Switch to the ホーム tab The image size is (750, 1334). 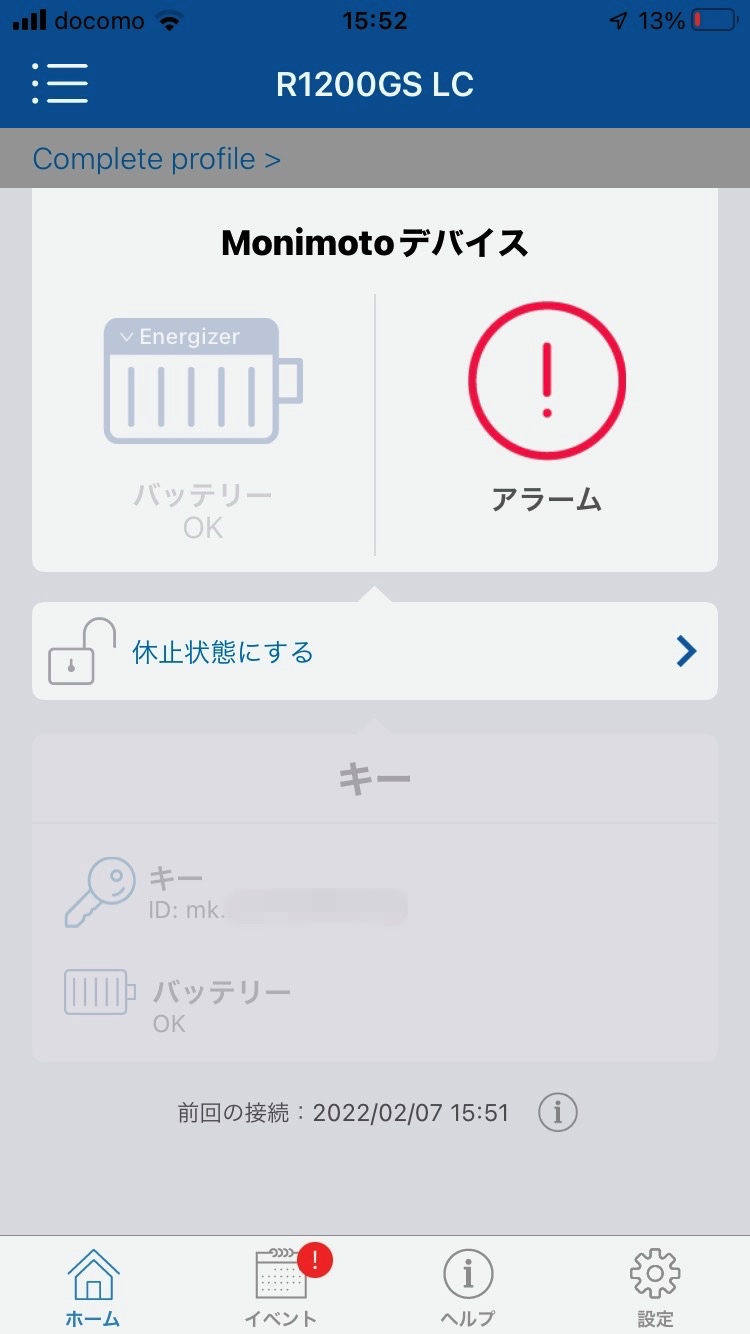[x=93, y=1286]
